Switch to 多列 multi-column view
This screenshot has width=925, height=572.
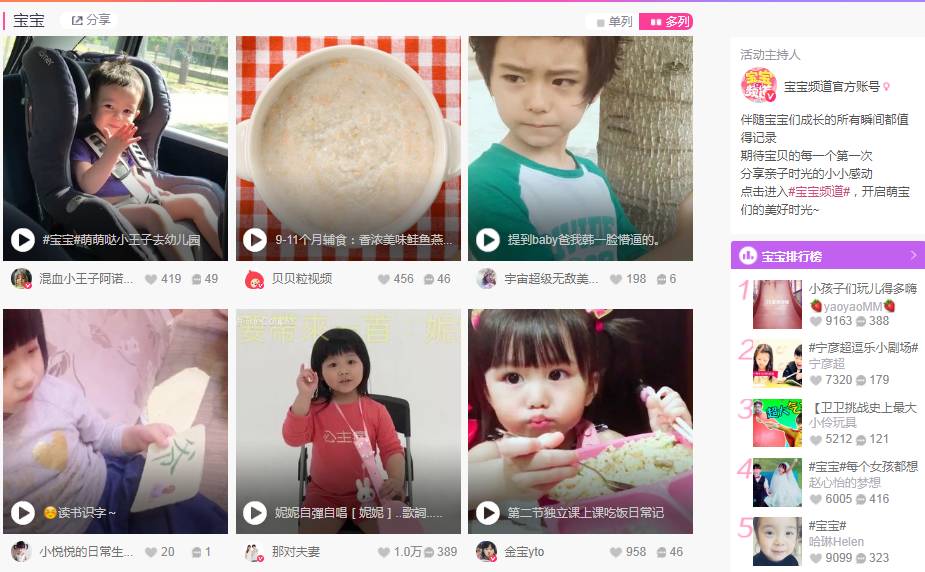click(x=666, y=22)
